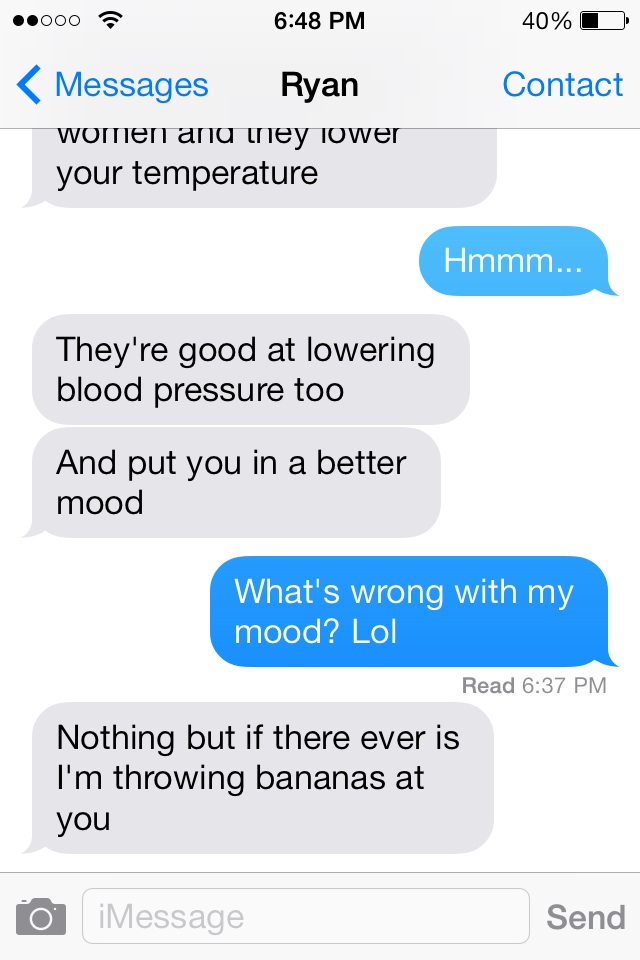
Task: Go back to the Messages list
Action: pyautogui.click(x=112, y=85)
